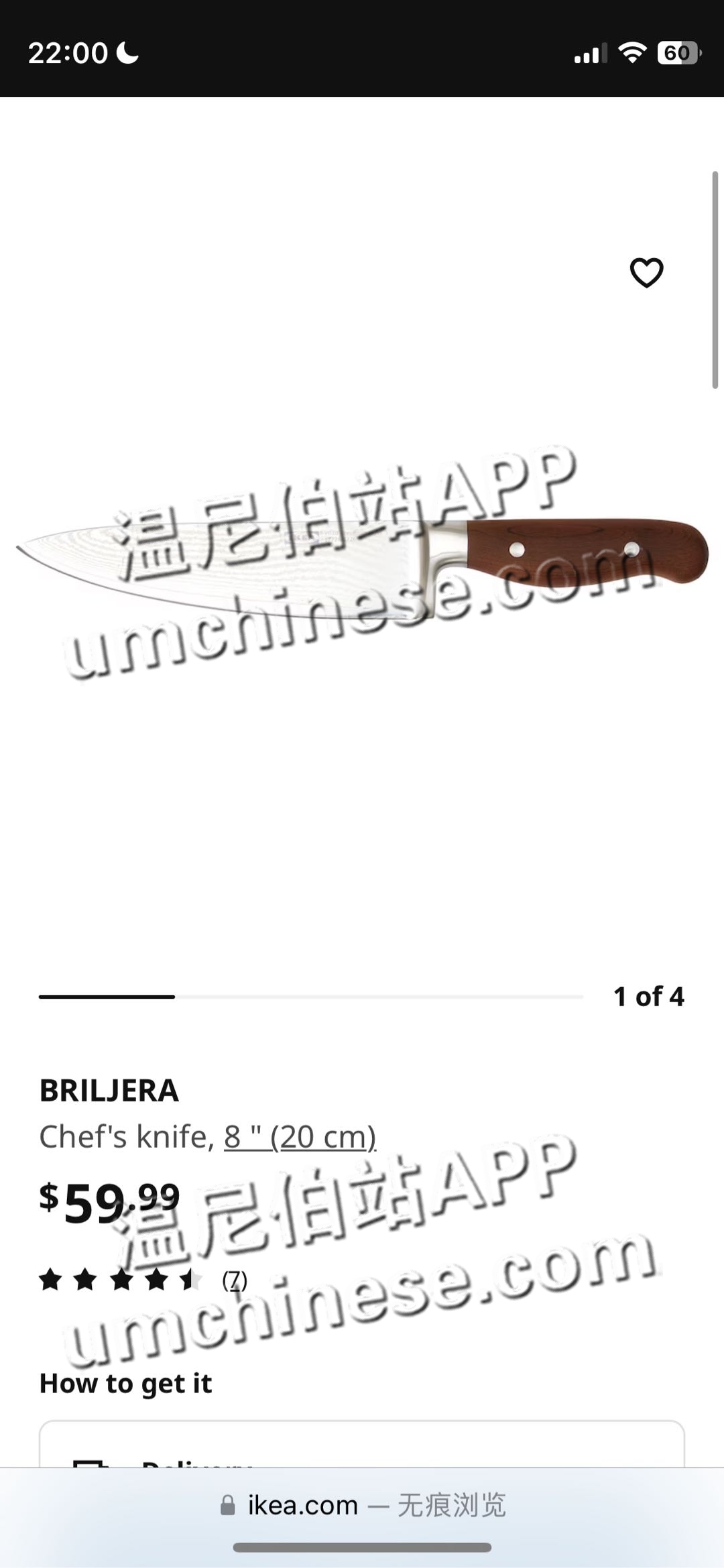The width and height of the screenshot is (724, 1568).
Task: Tap the ikea.com address bar
Action: [362, 1506]
